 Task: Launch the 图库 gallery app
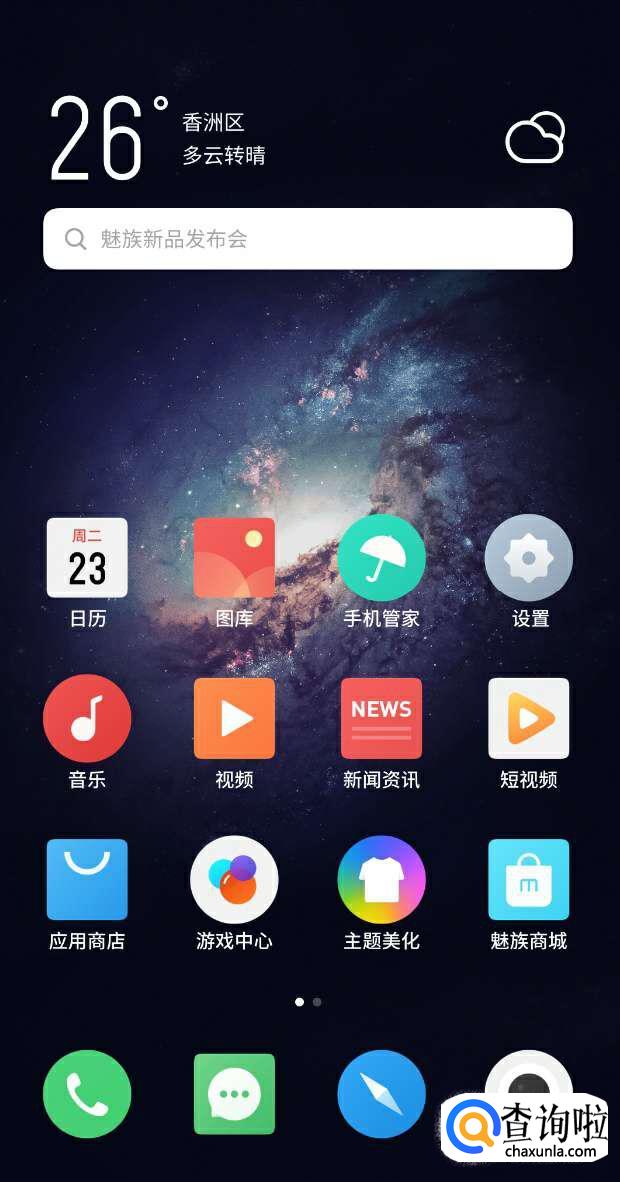tap(234, 558)
